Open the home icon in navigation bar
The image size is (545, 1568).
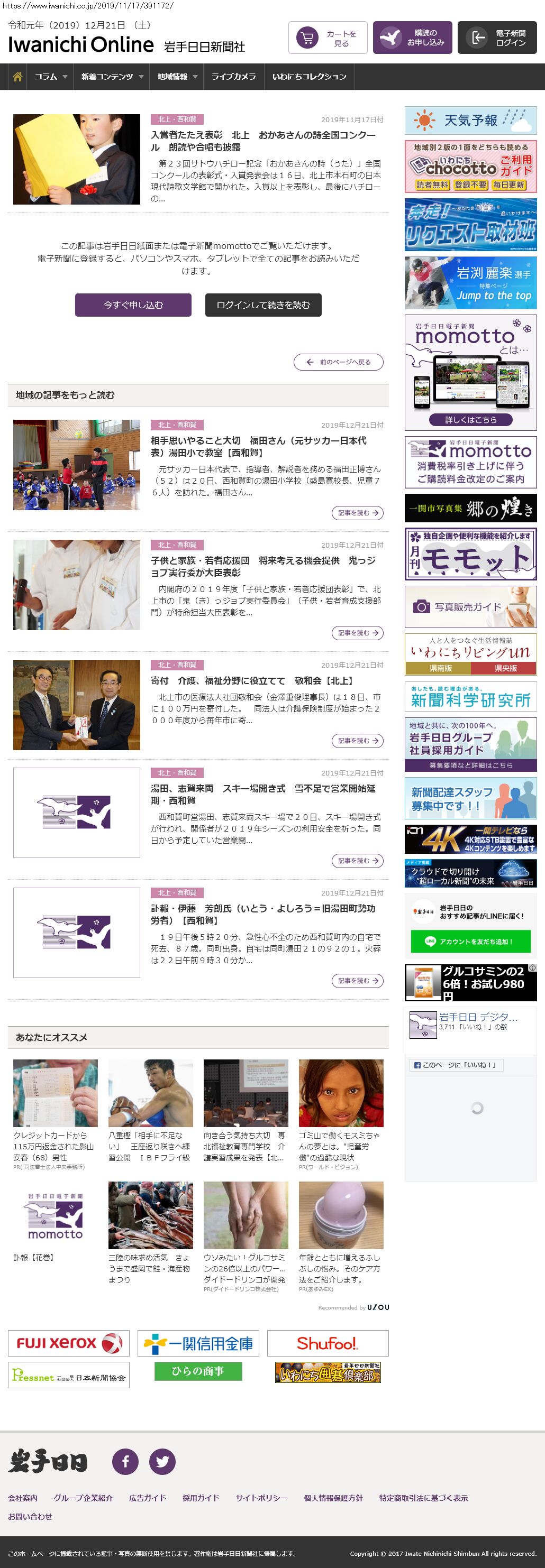pos(17,77)
